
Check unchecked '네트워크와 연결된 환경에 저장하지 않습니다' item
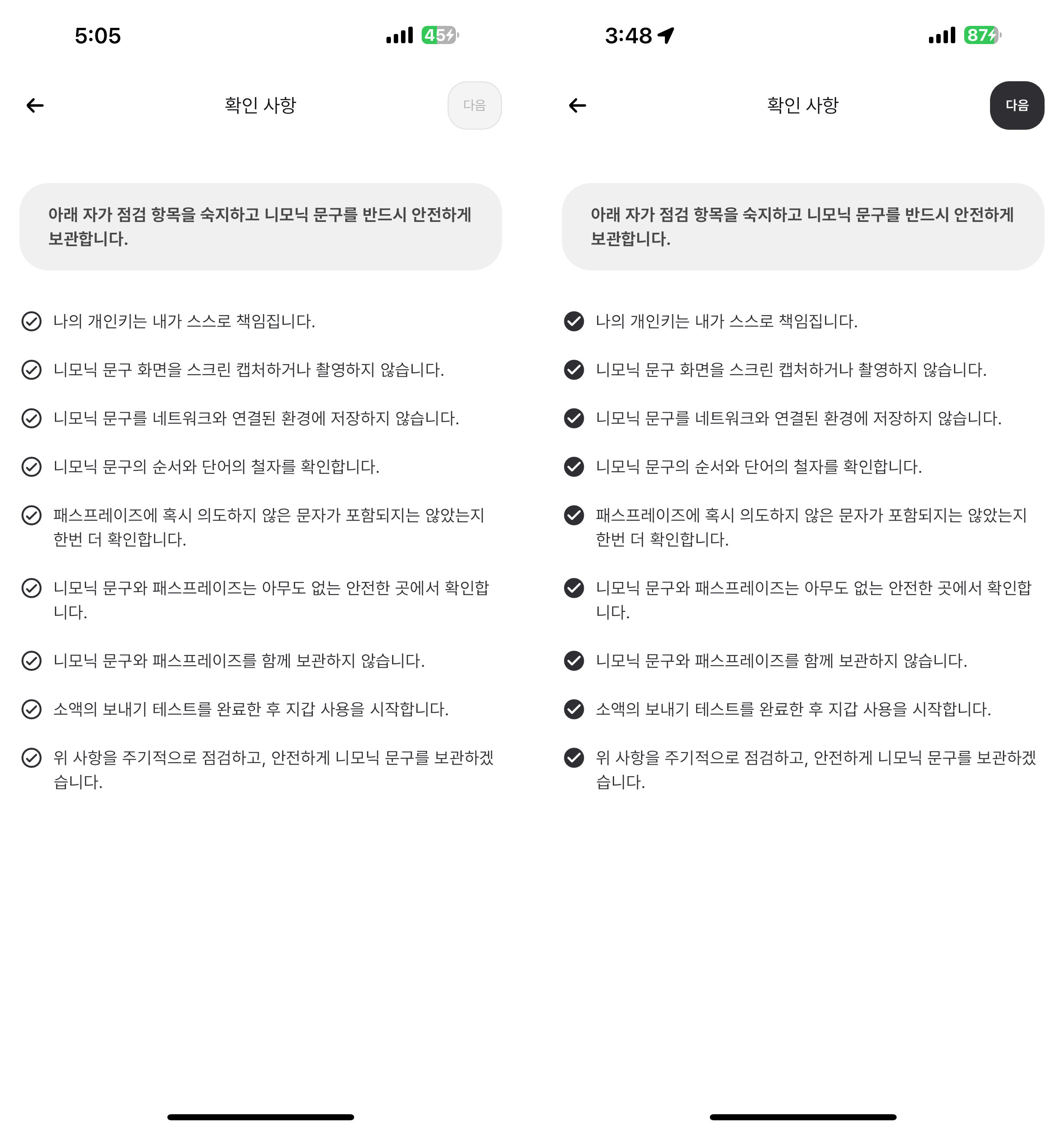tap(31, 418)
